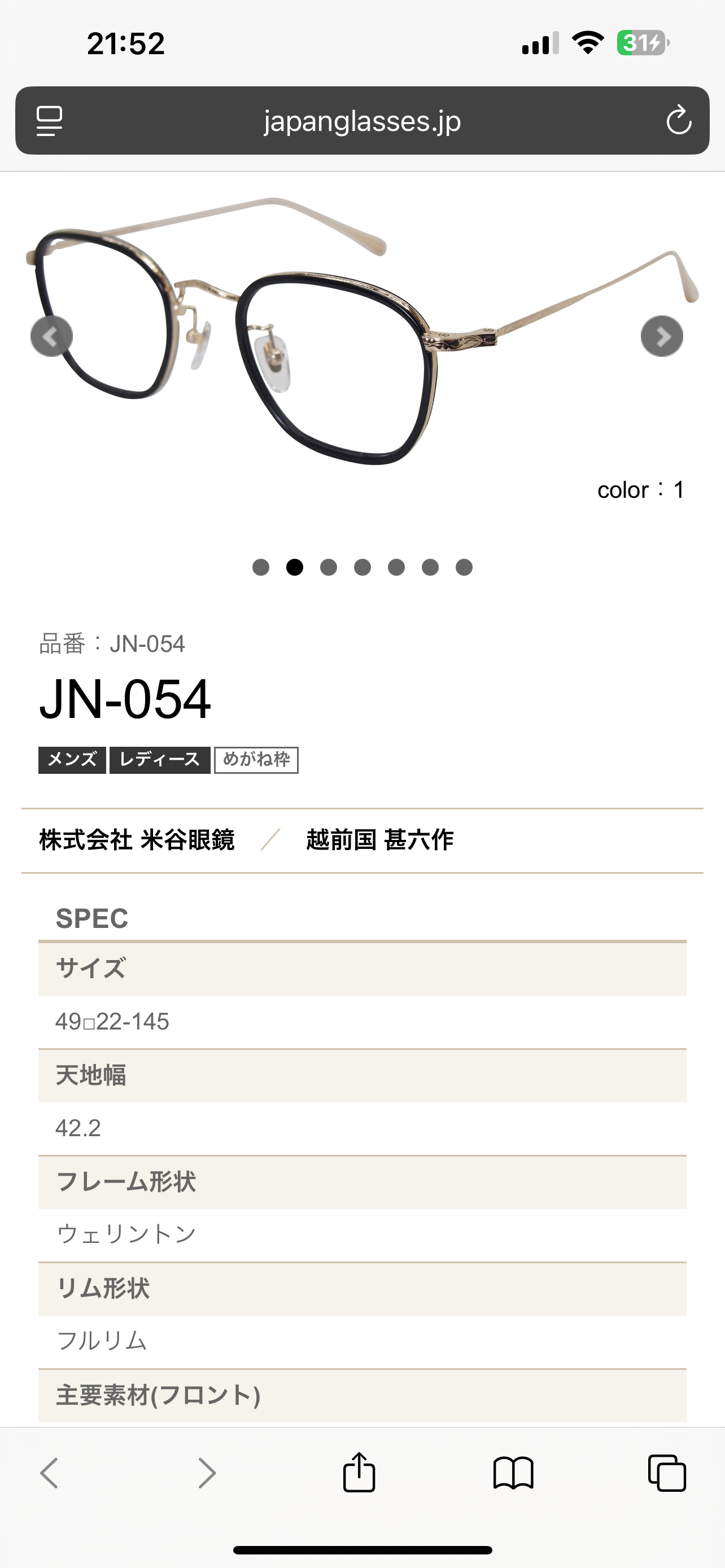Select the めがね枠 tag
725x1568 pixels.
(256, 760)
